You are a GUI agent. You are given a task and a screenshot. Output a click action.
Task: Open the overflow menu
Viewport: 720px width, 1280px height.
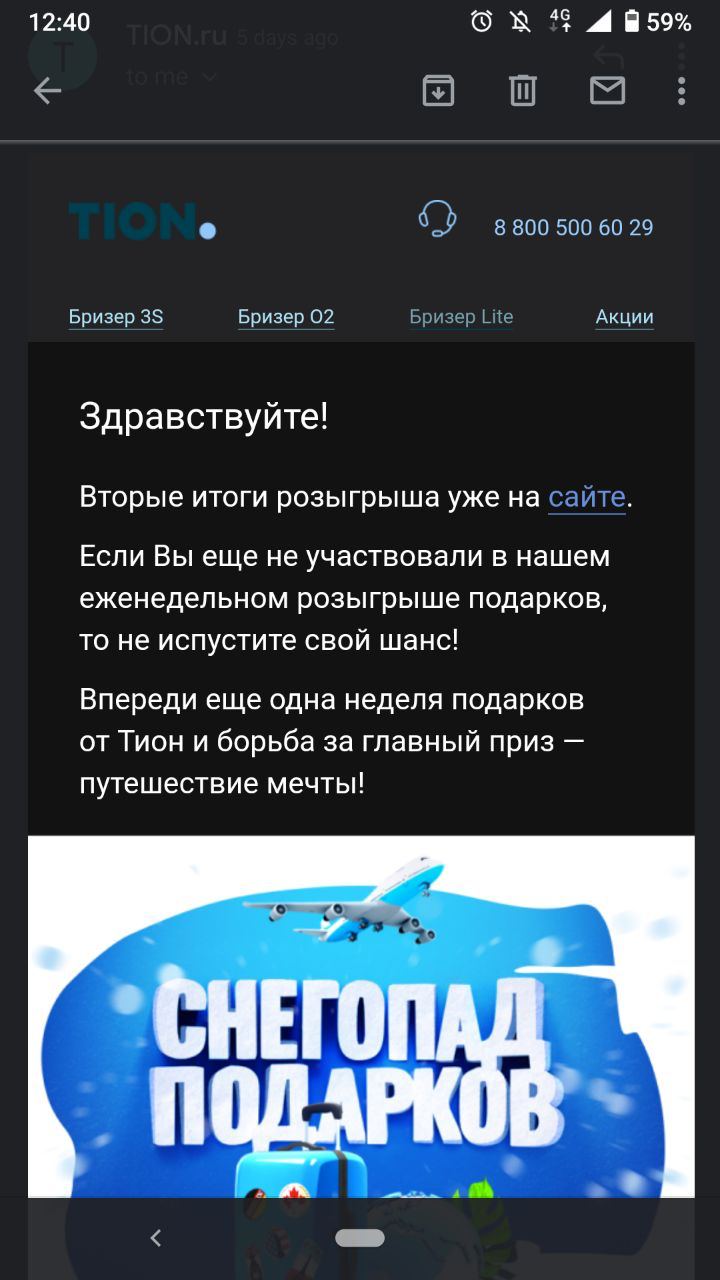[x=681, y=91]
